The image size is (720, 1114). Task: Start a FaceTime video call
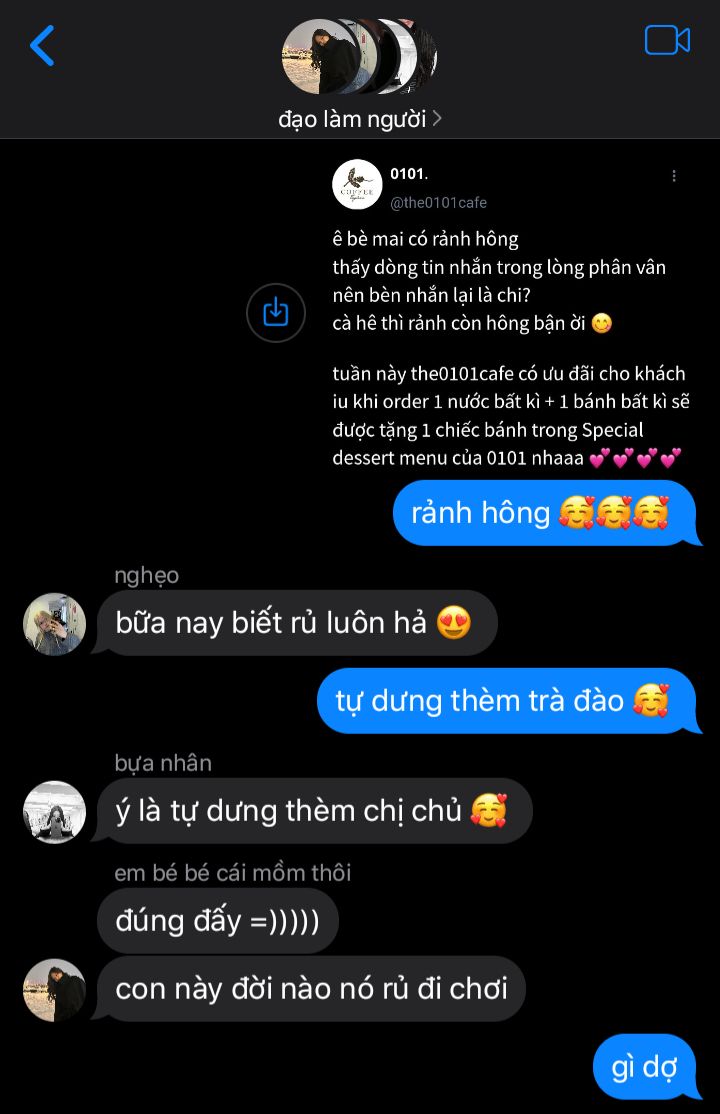[x=667, y=40]
